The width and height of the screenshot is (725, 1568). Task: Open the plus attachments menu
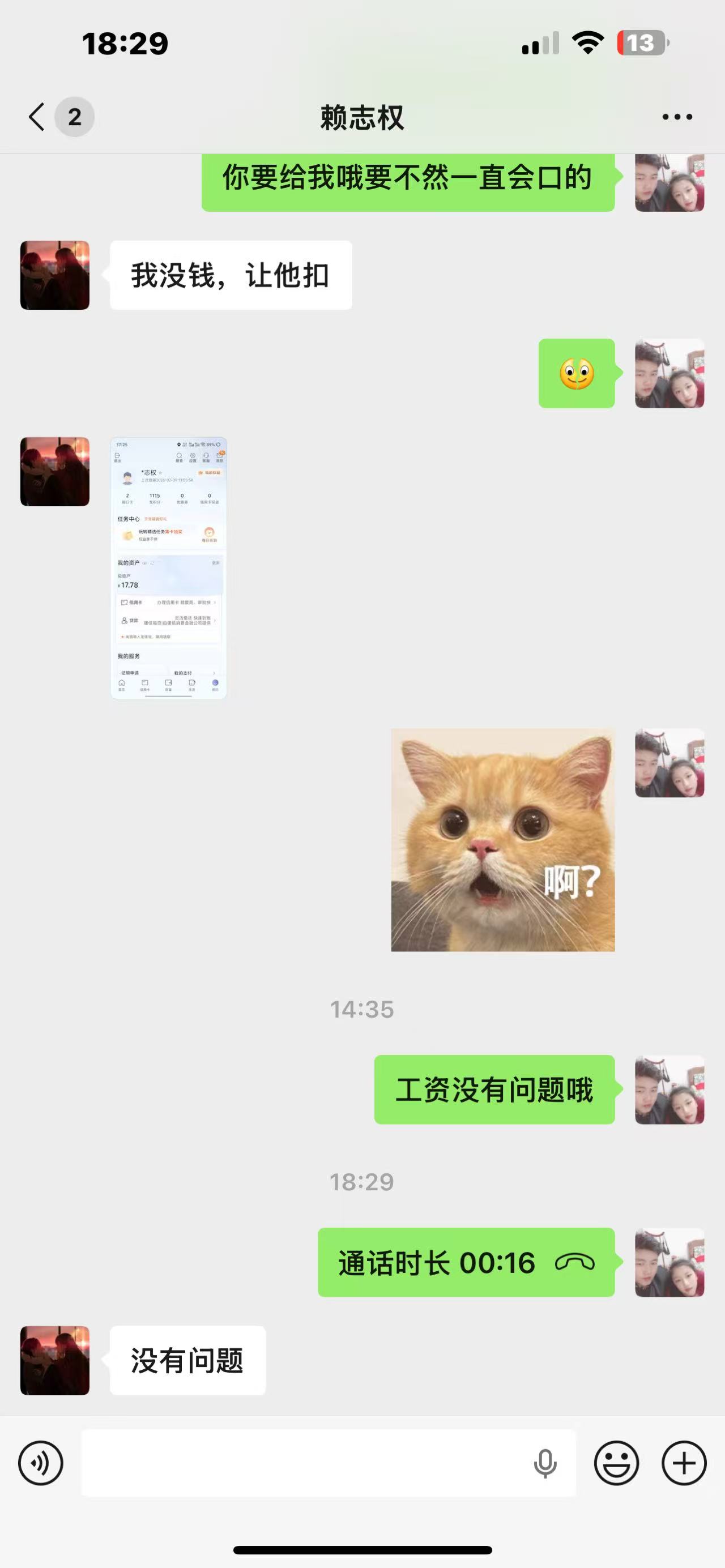[684, 1463]
